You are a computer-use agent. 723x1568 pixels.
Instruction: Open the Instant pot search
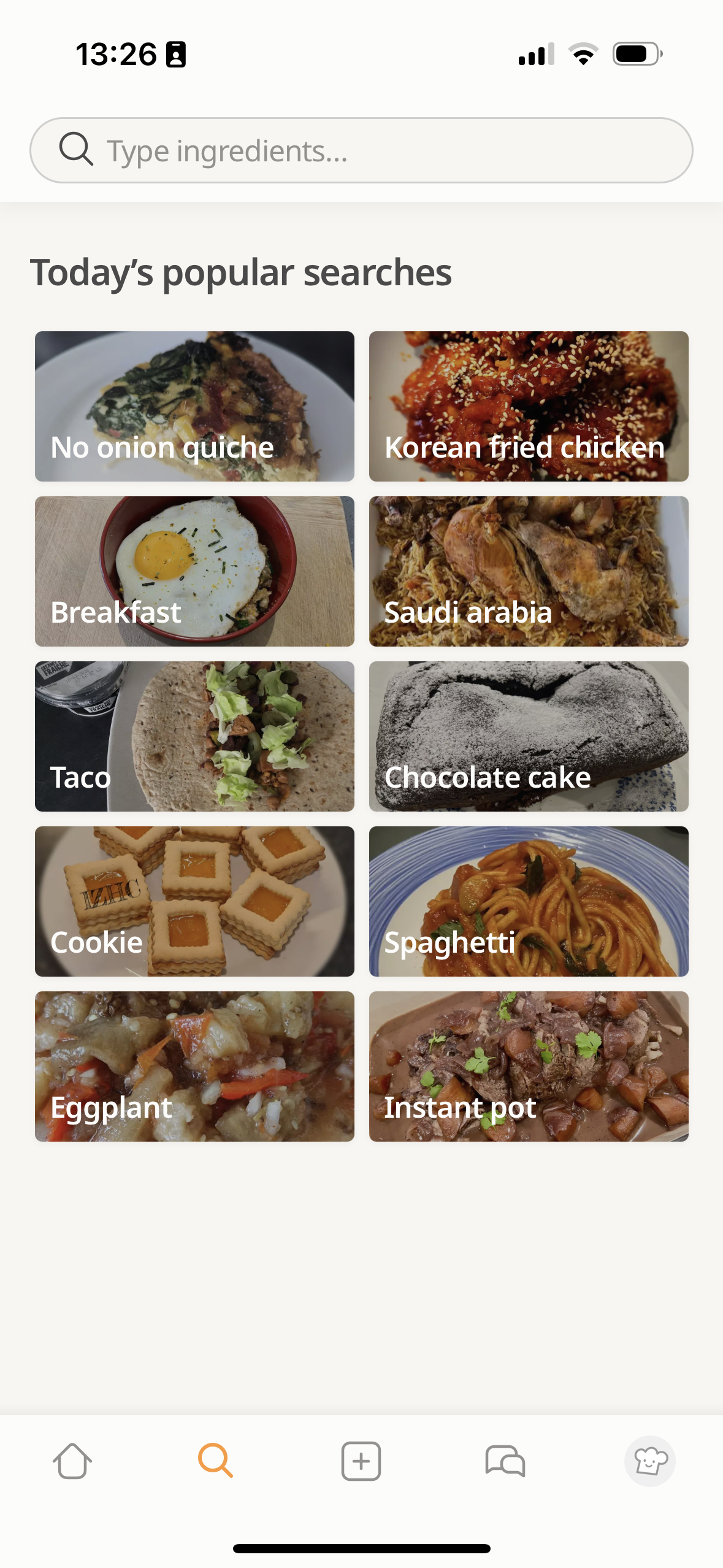[x=528, y=1066]
